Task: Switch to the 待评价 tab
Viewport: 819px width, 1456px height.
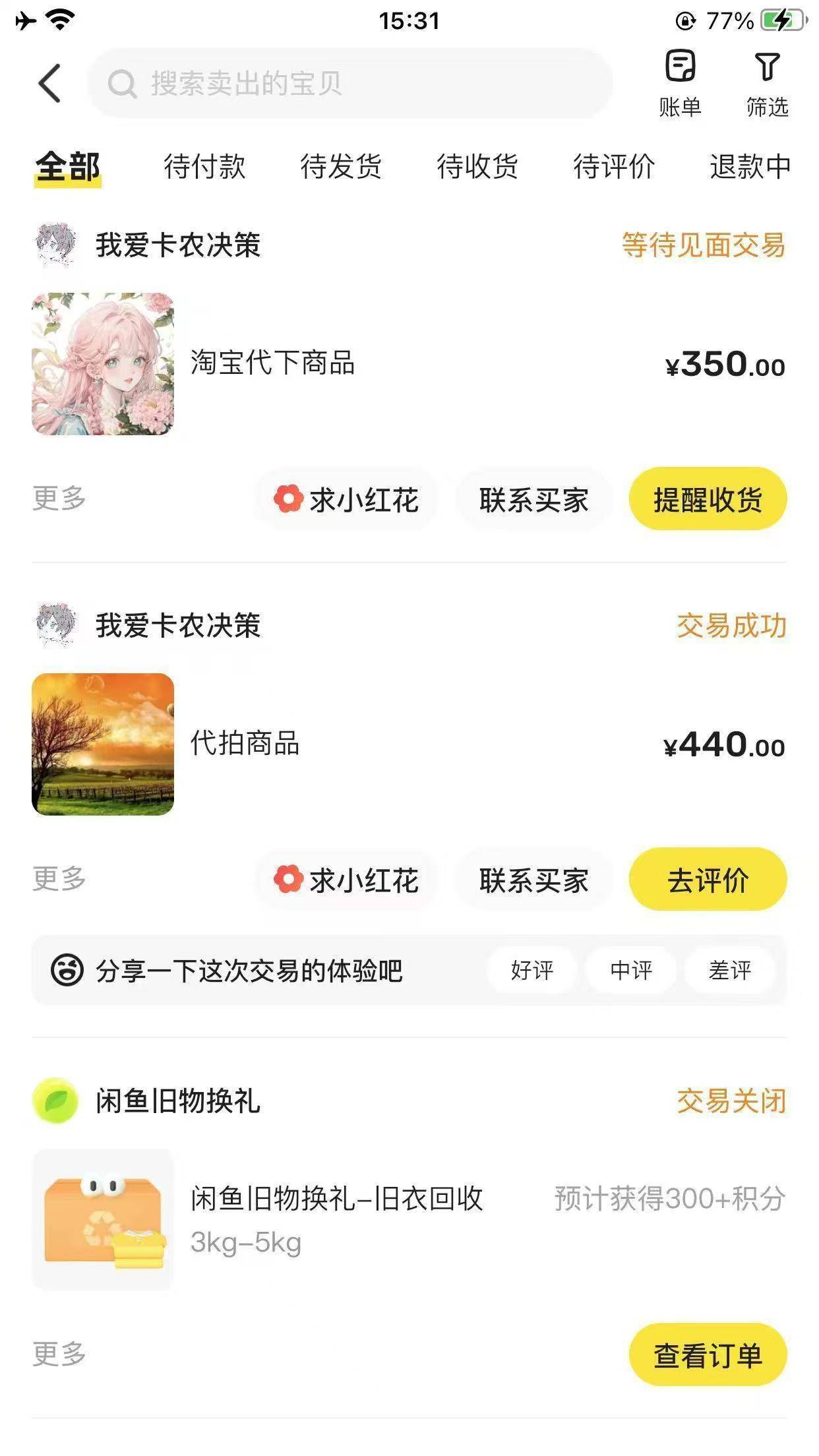Action: point(614,166)
